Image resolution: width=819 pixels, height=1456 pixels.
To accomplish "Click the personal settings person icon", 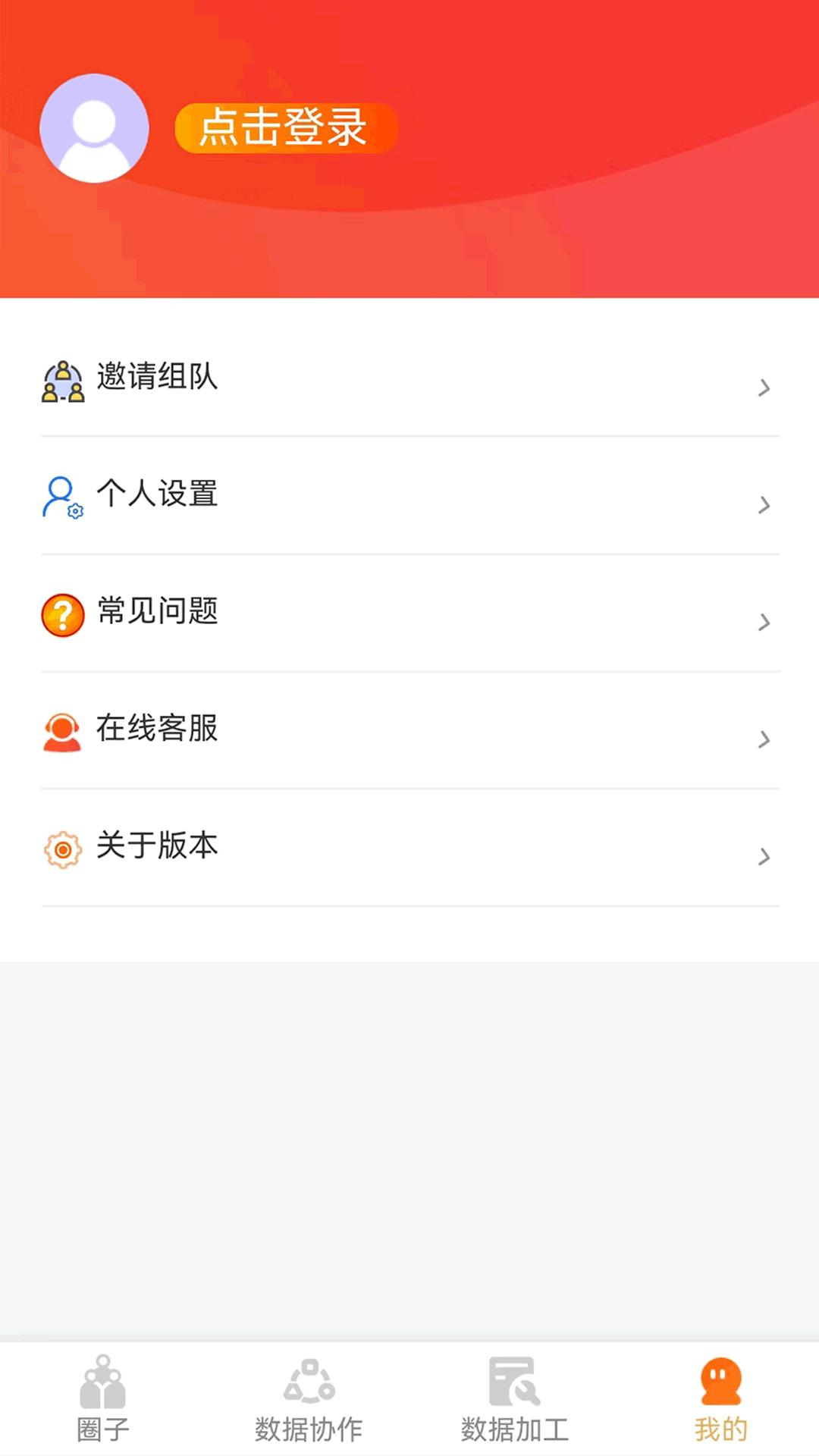I will [61, 497].
